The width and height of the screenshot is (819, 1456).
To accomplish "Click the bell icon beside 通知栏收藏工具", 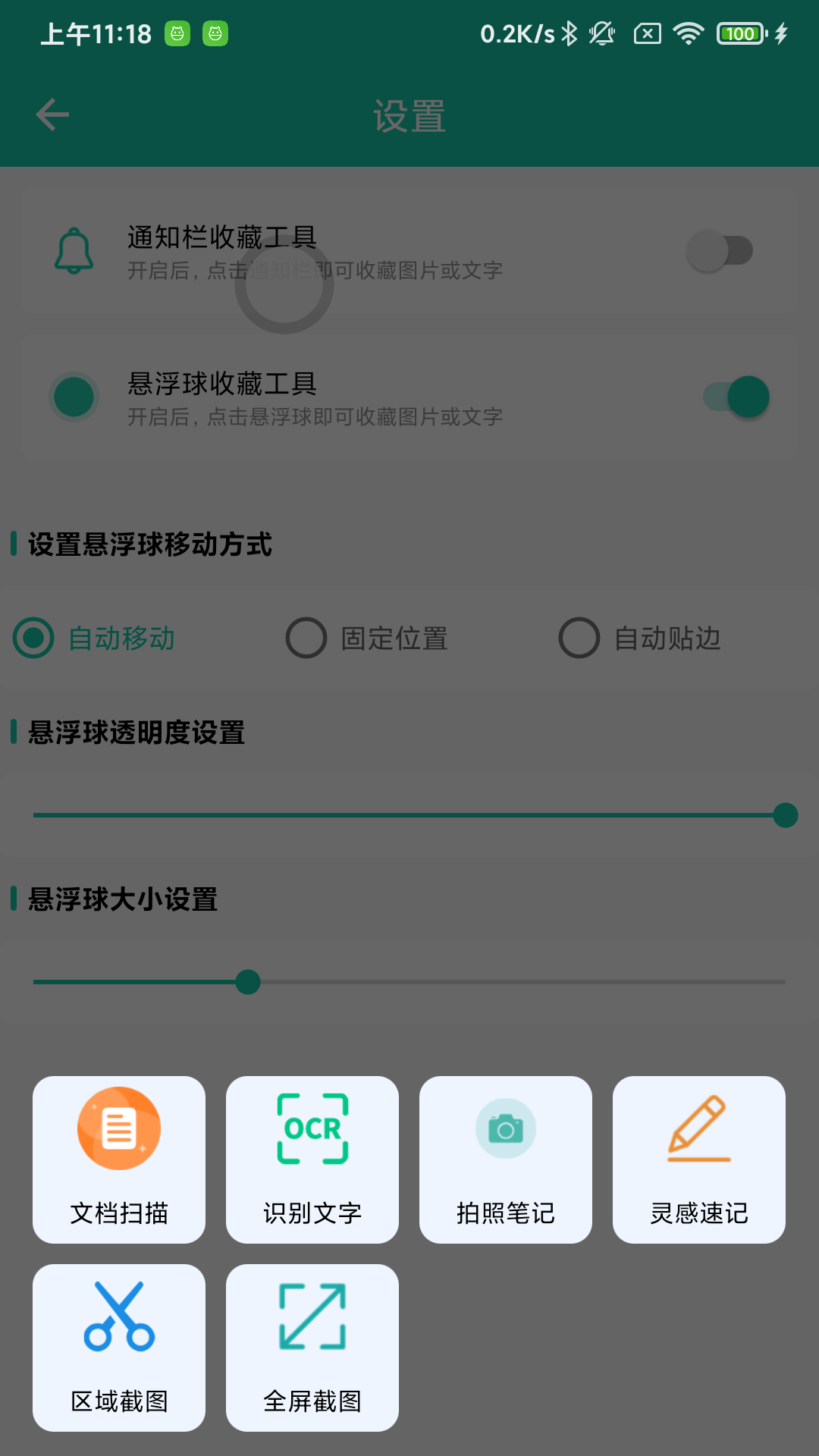I will point(74,250).
